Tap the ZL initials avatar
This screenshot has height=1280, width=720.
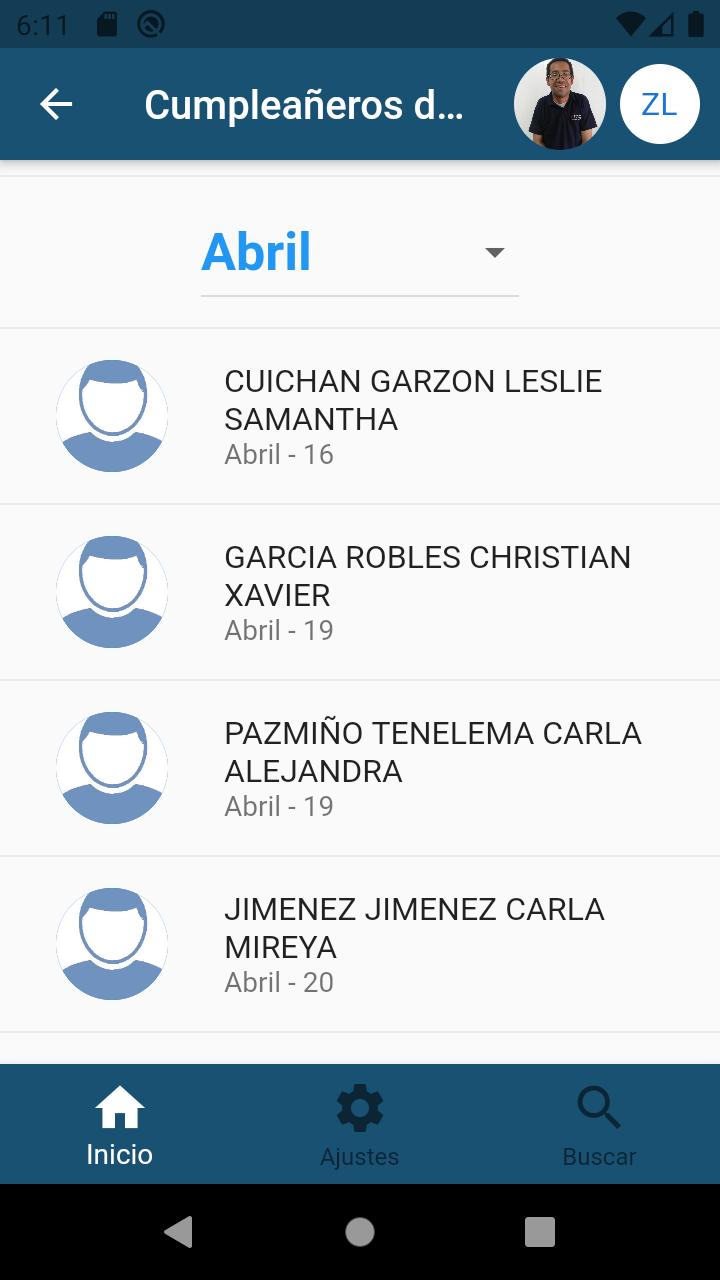(x=660, y=104)
